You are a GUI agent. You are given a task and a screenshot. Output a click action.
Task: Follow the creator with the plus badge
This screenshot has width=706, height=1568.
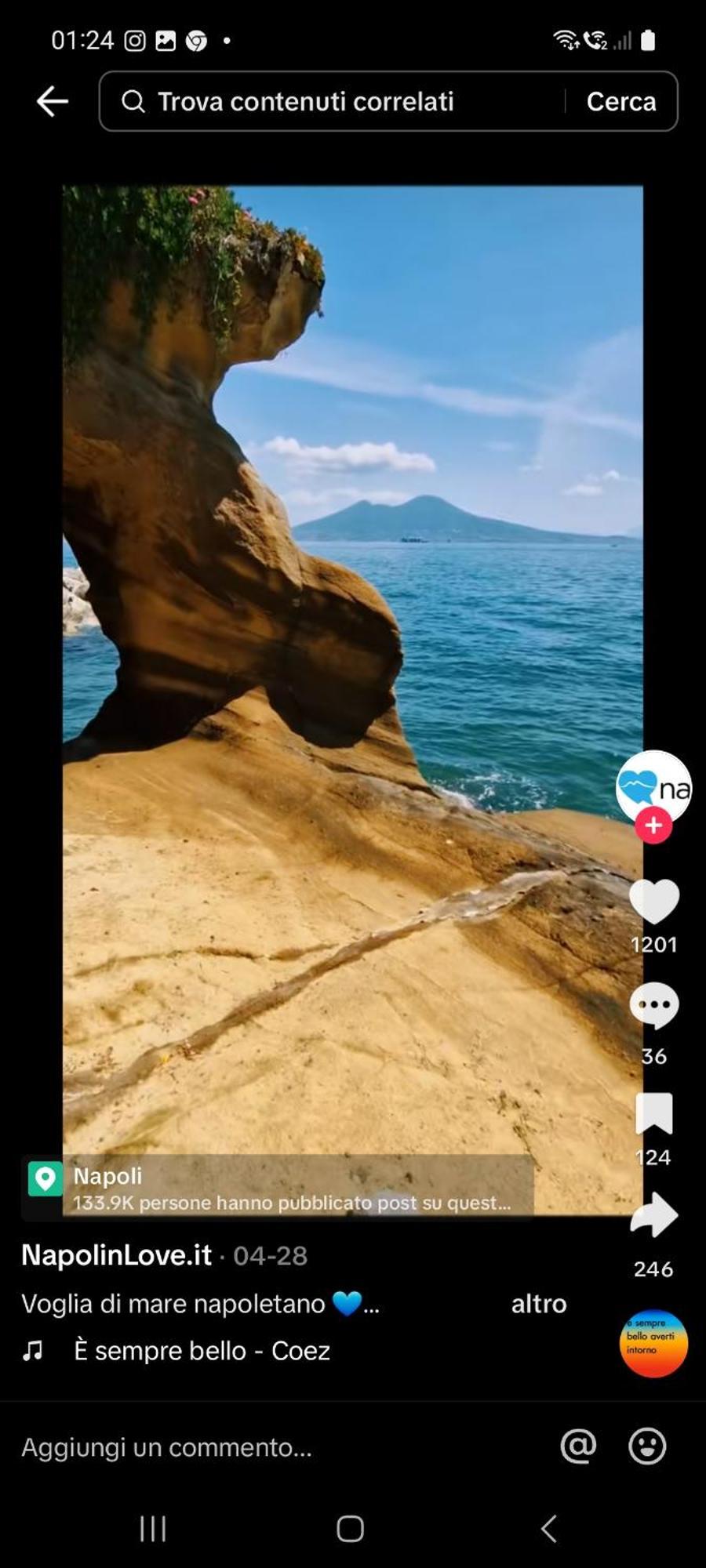[x=653, y=826]
